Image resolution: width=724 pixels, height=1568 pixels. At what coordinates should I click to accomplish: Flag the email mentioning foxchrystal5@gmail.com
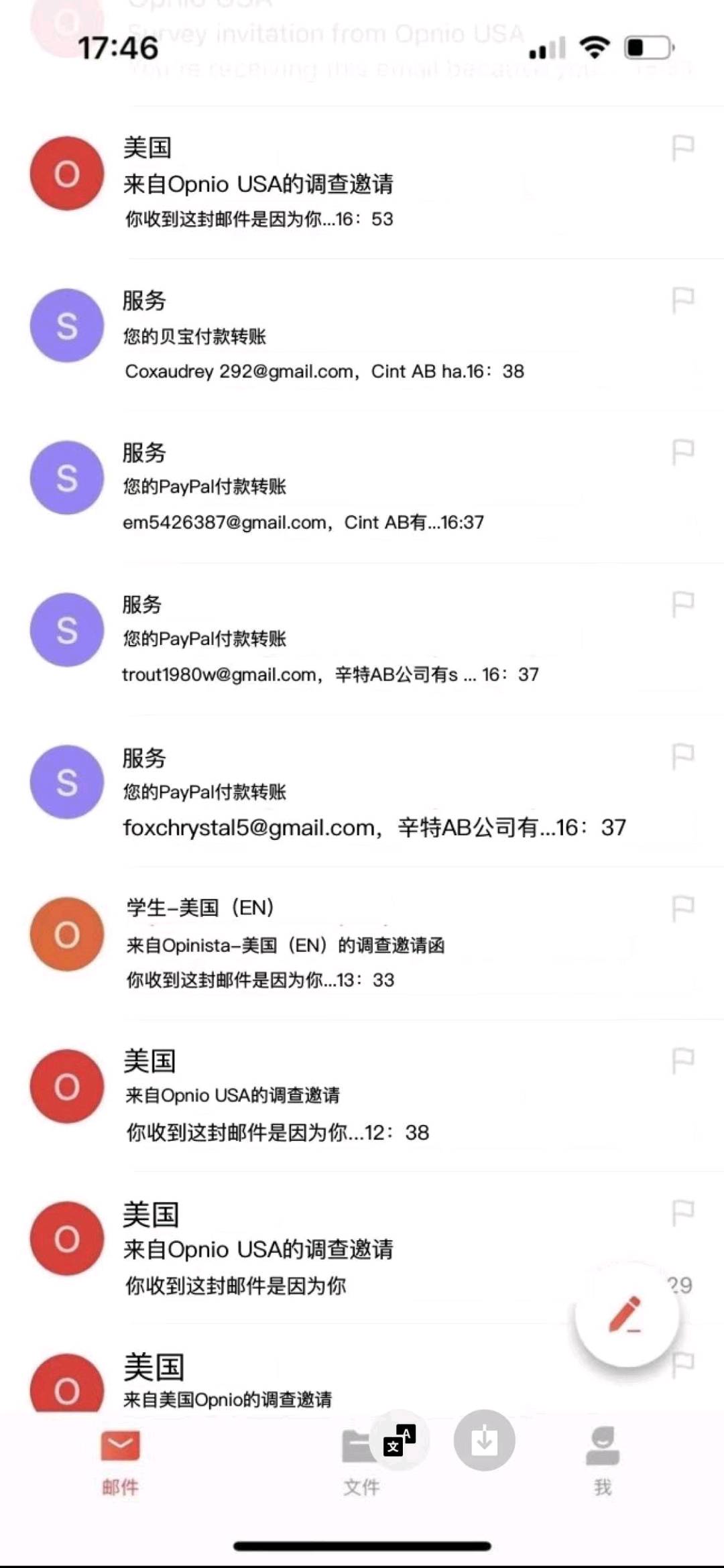point(682,756)
